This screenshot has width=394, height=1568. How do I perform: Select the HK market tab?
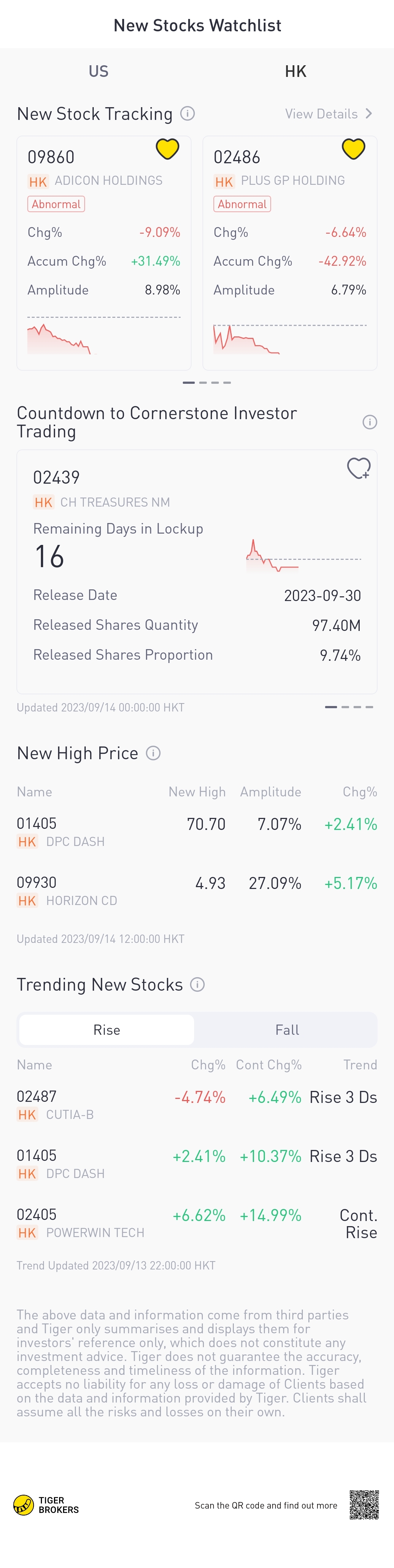pyautogui.click(x=295, y=72)
